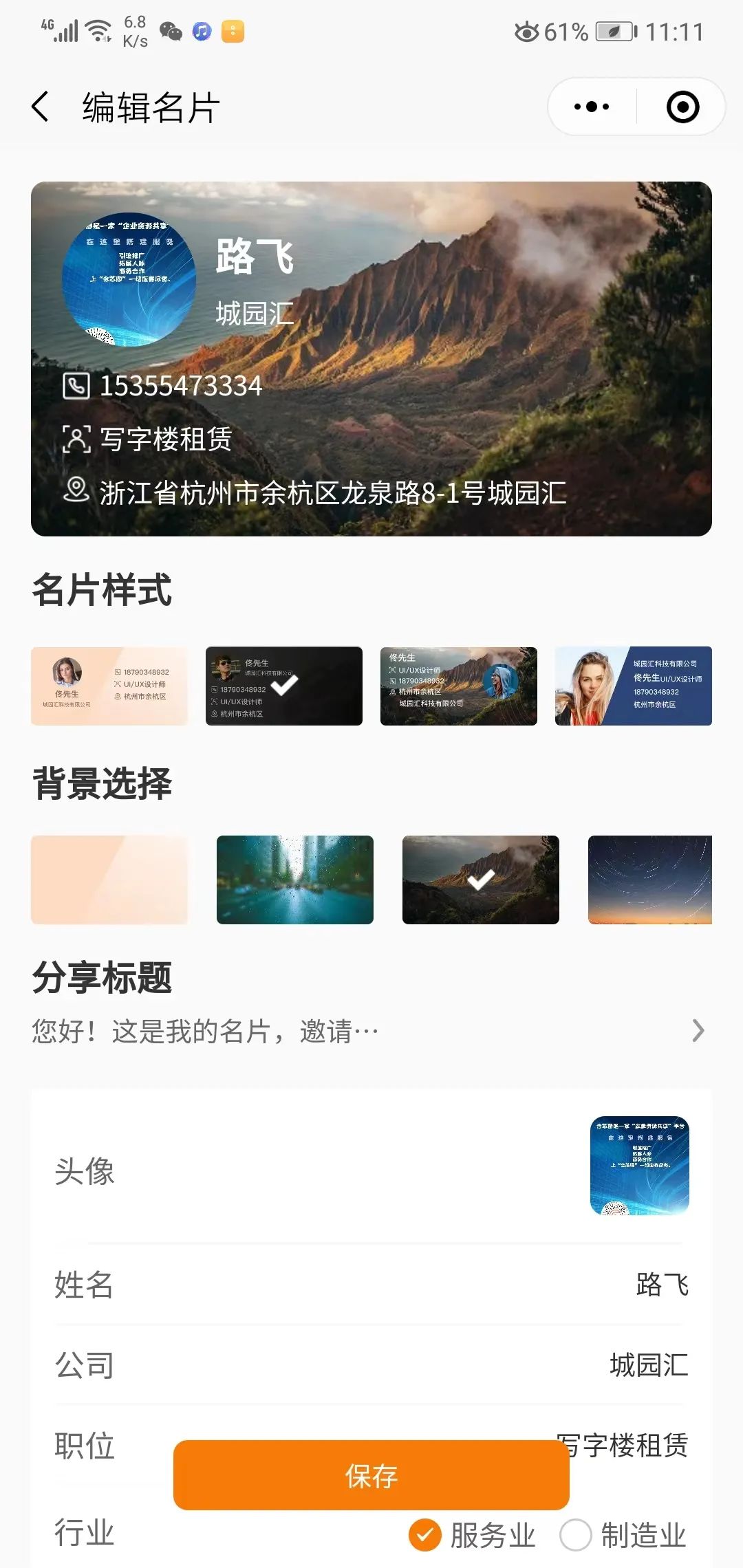This screenshot has width=743, height=1568.
Task: Click the job badge icon beside 写字楼租赁
Action: [x=76, y=439]
